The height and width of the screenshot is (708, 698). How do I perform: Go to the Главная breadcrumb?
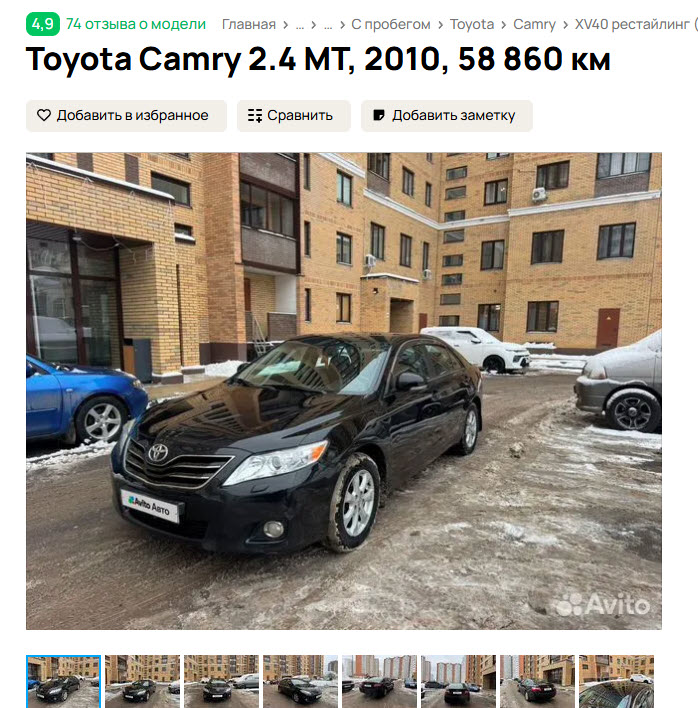[249, 24]
